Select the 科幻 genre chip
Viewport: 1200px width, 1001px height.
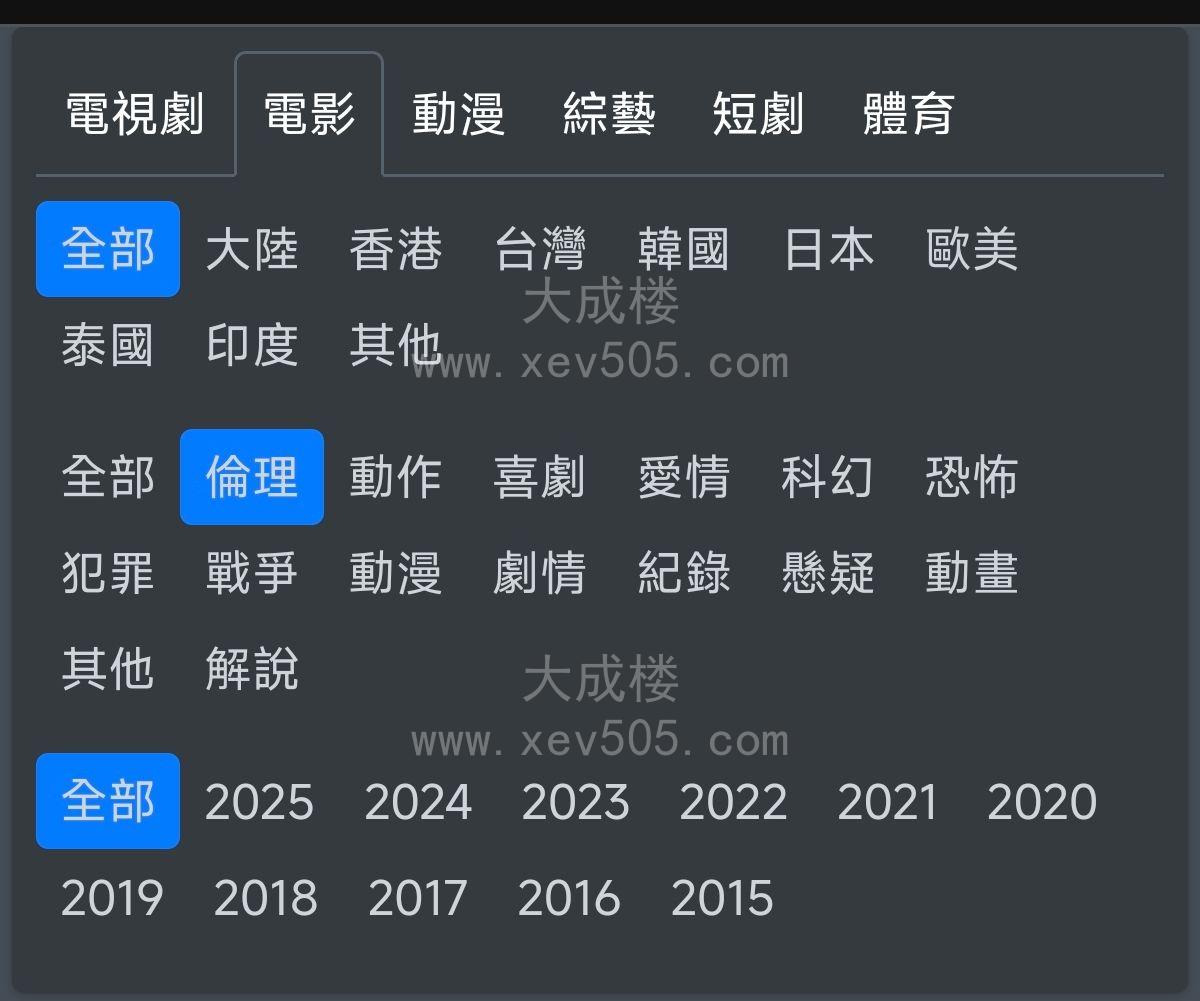click(x=828, y=477)
